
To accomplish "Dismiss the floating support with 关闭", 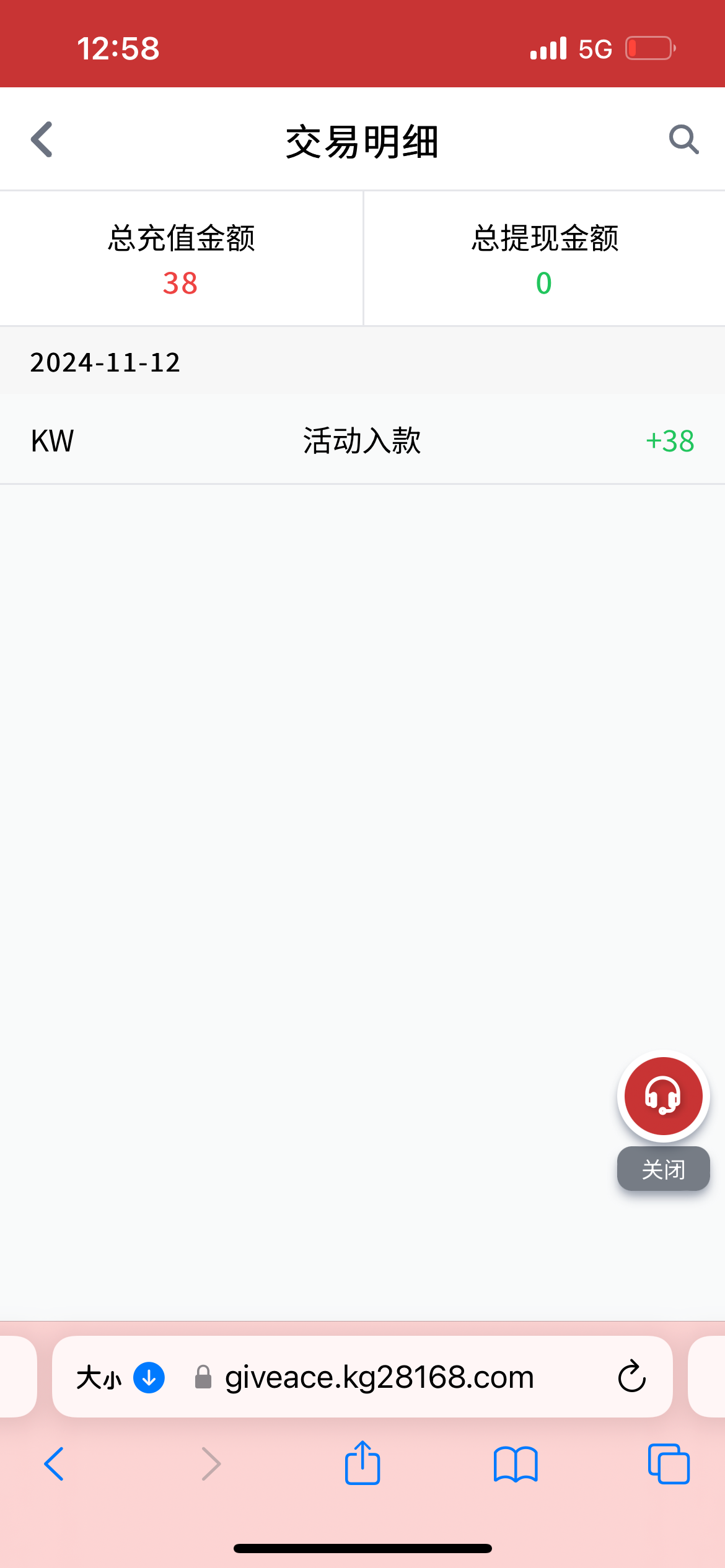I will tap(663, 1169).
